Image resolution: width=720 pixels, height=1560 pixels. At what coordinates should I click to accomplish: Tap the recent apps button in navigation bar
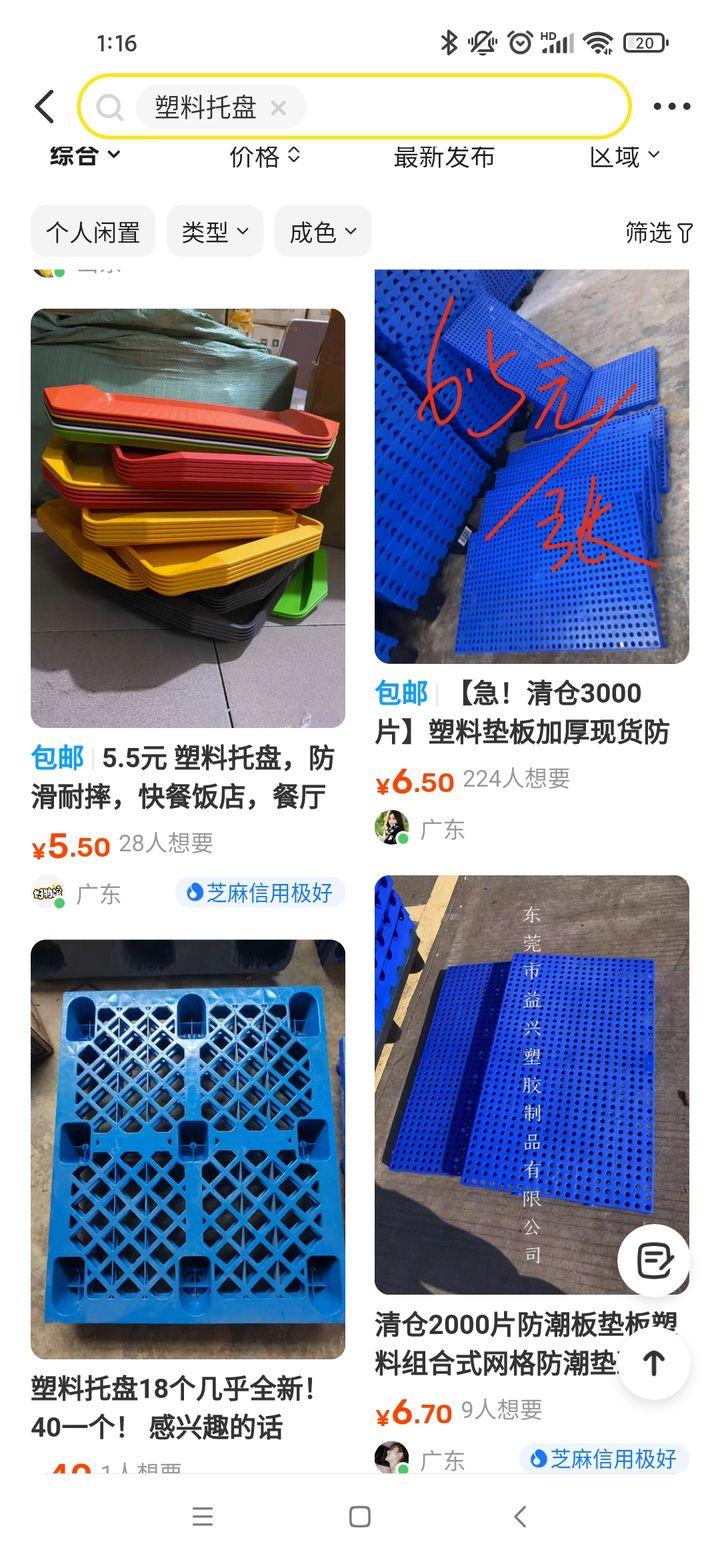pos(203,1516)
